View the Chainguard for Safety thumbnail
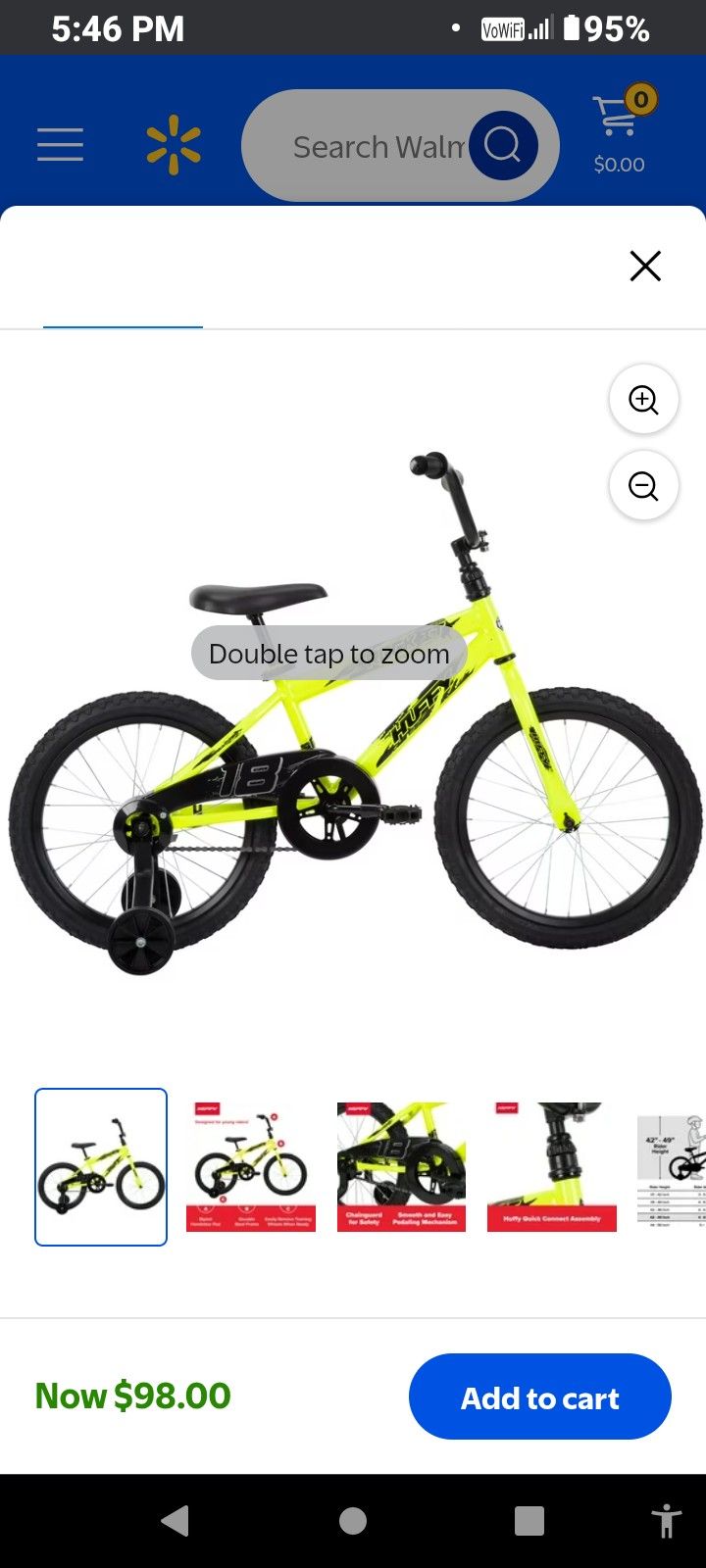This screenshot has width=706, height=1568. (x=401, y=1166)
